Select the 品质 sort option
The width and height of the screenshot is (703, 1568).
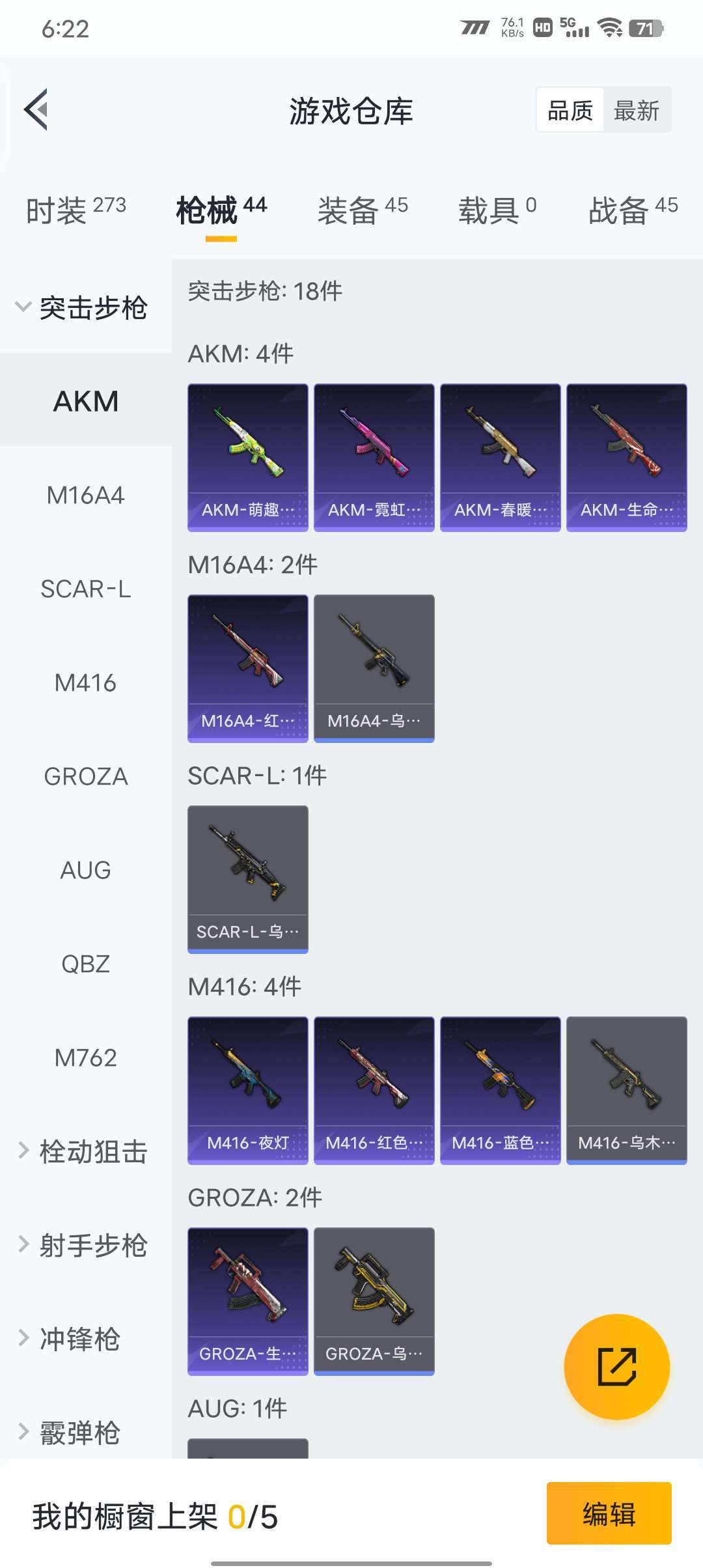pos(570,110)
